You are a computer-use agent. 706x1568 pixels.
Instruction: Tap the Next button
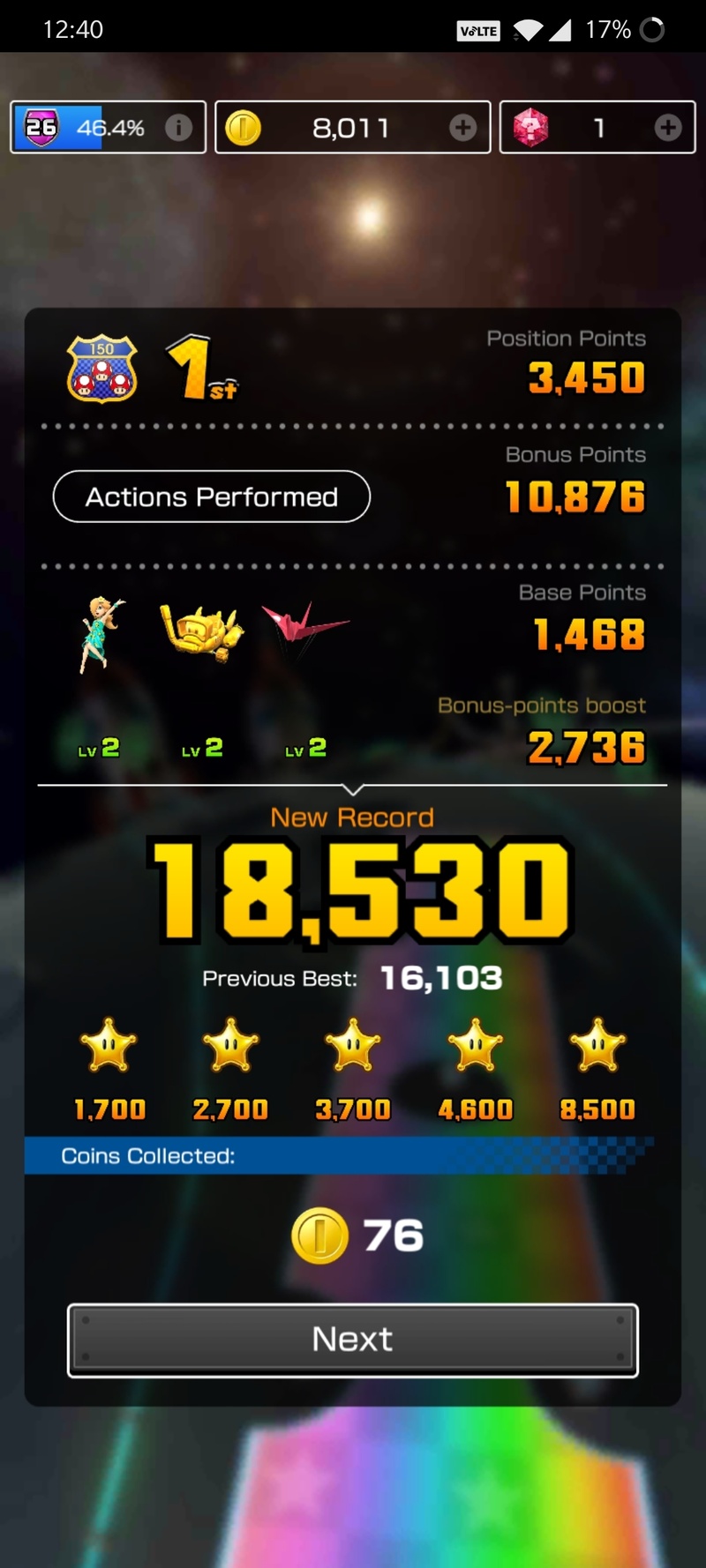point(352,1340)
